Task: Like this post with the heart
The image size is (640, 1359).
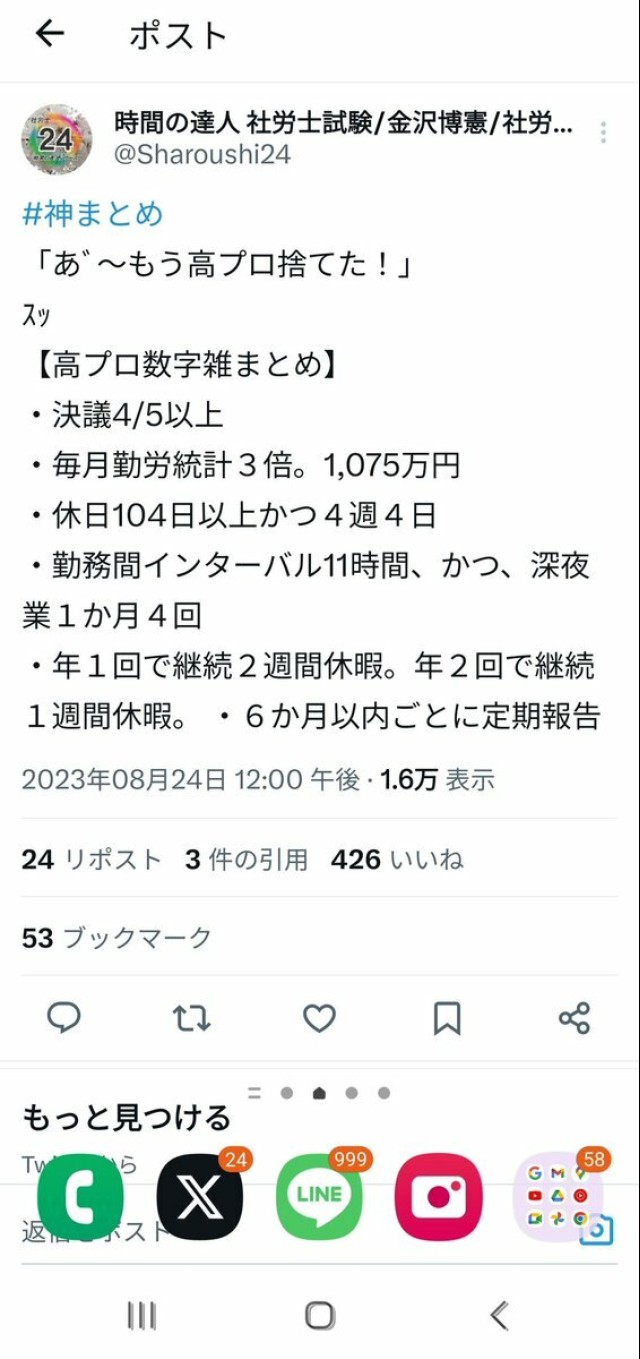Action: tap(319, 1018)
